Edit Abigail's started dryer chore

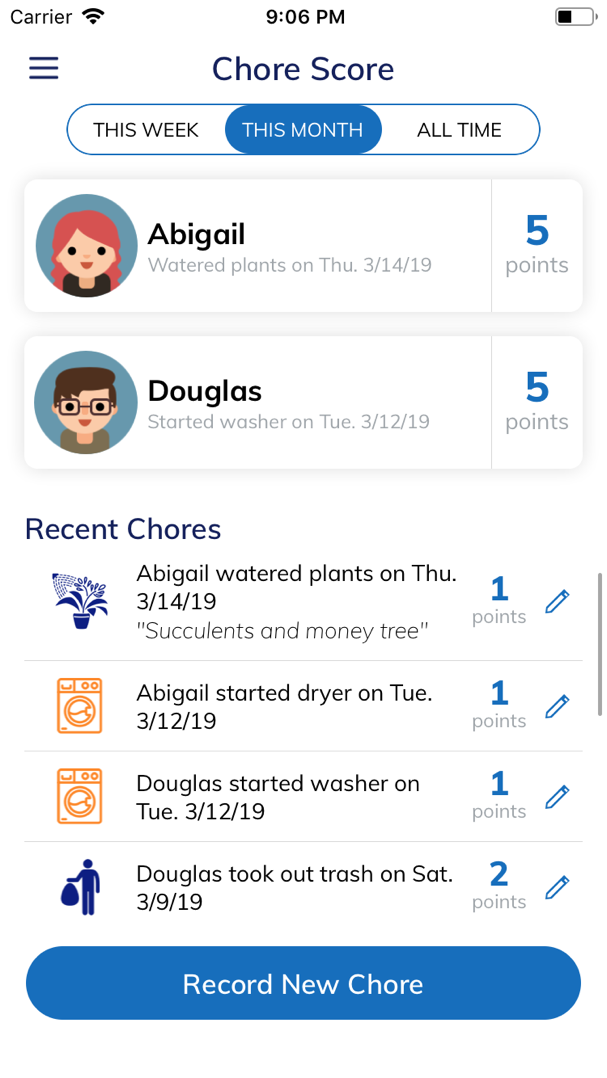coord(557,706)
